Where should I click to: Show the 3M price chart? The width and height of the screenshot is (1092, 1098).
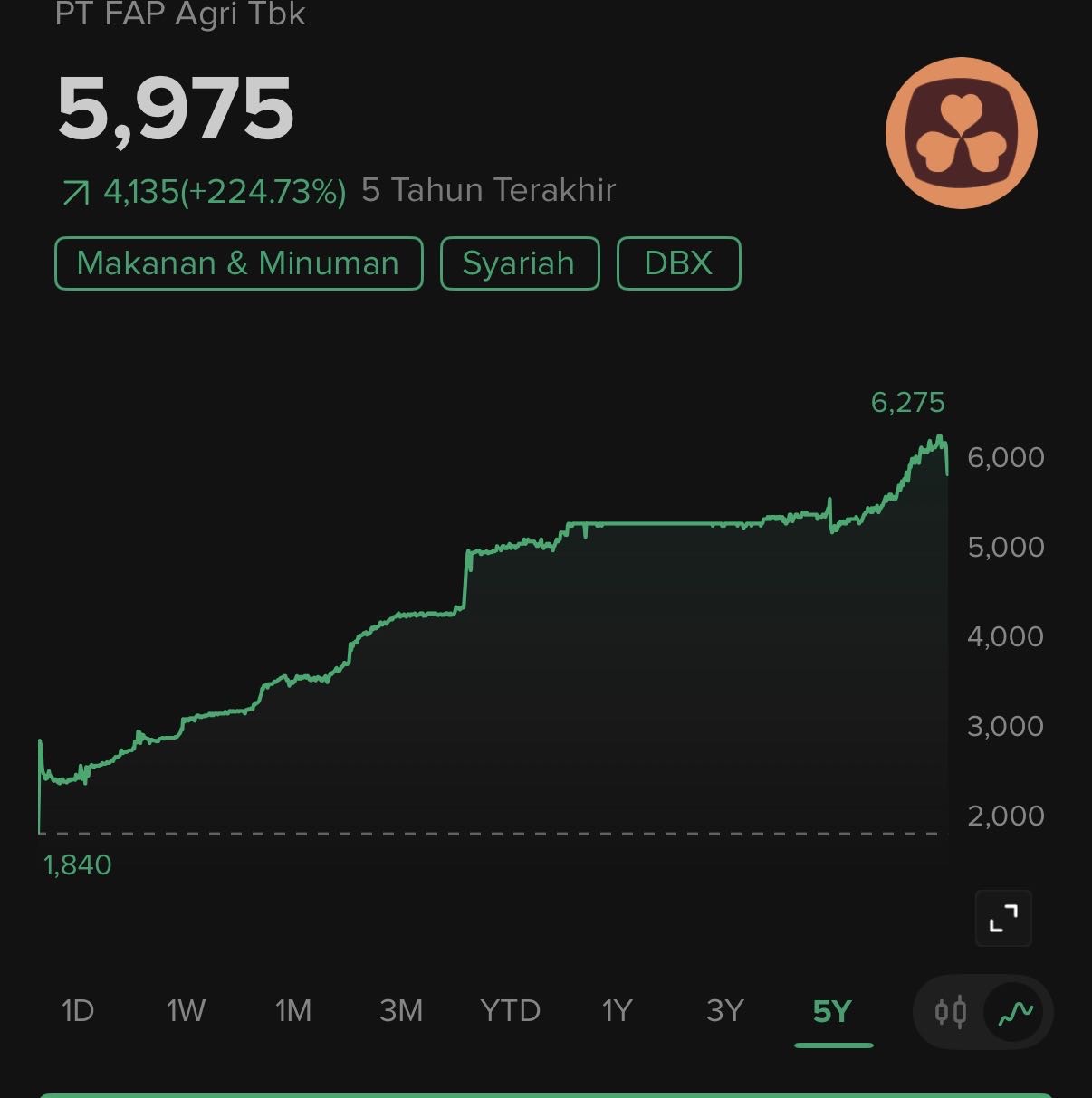(401, 1010)
